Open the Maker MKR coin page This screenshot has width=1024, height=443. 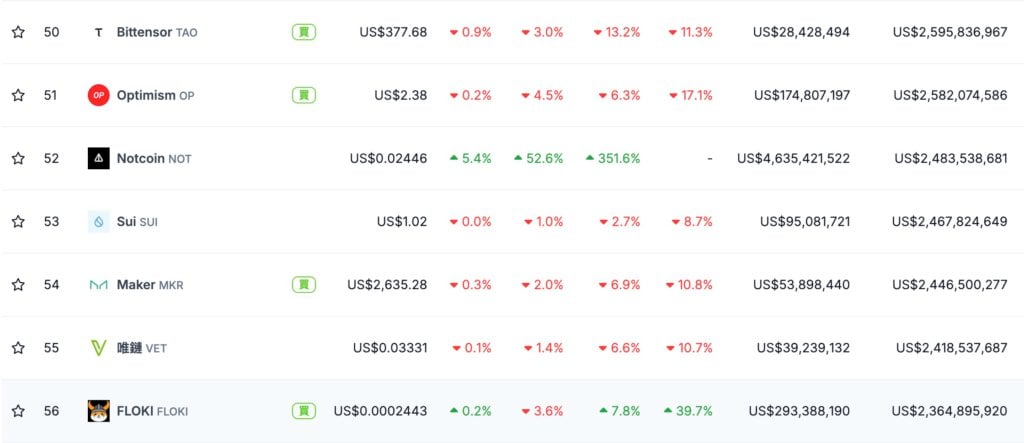pos(138,285)
